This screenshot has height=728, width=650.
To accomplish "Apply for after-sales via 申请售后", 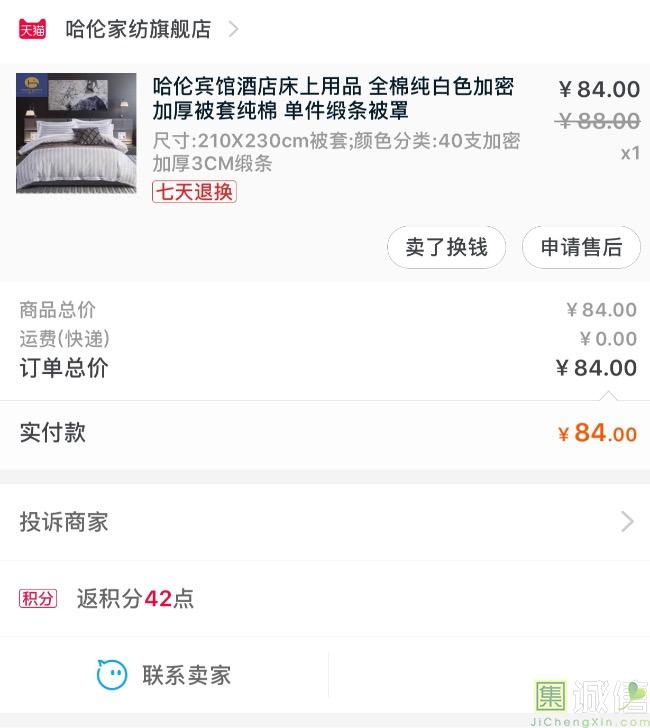I will [x=581, y=247].
